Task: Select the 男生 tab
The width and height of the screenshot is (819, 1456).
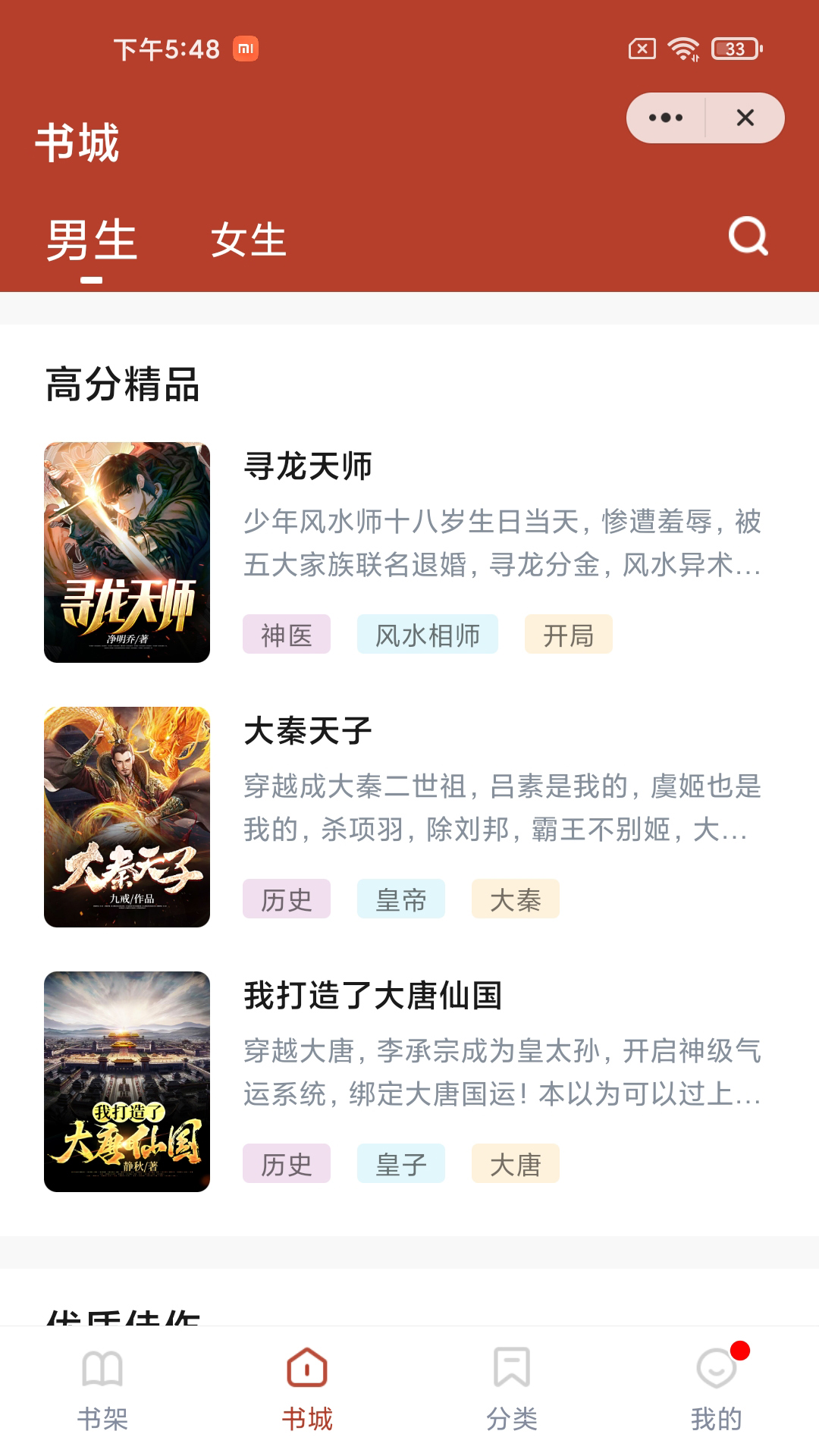Action: point(92,240)
